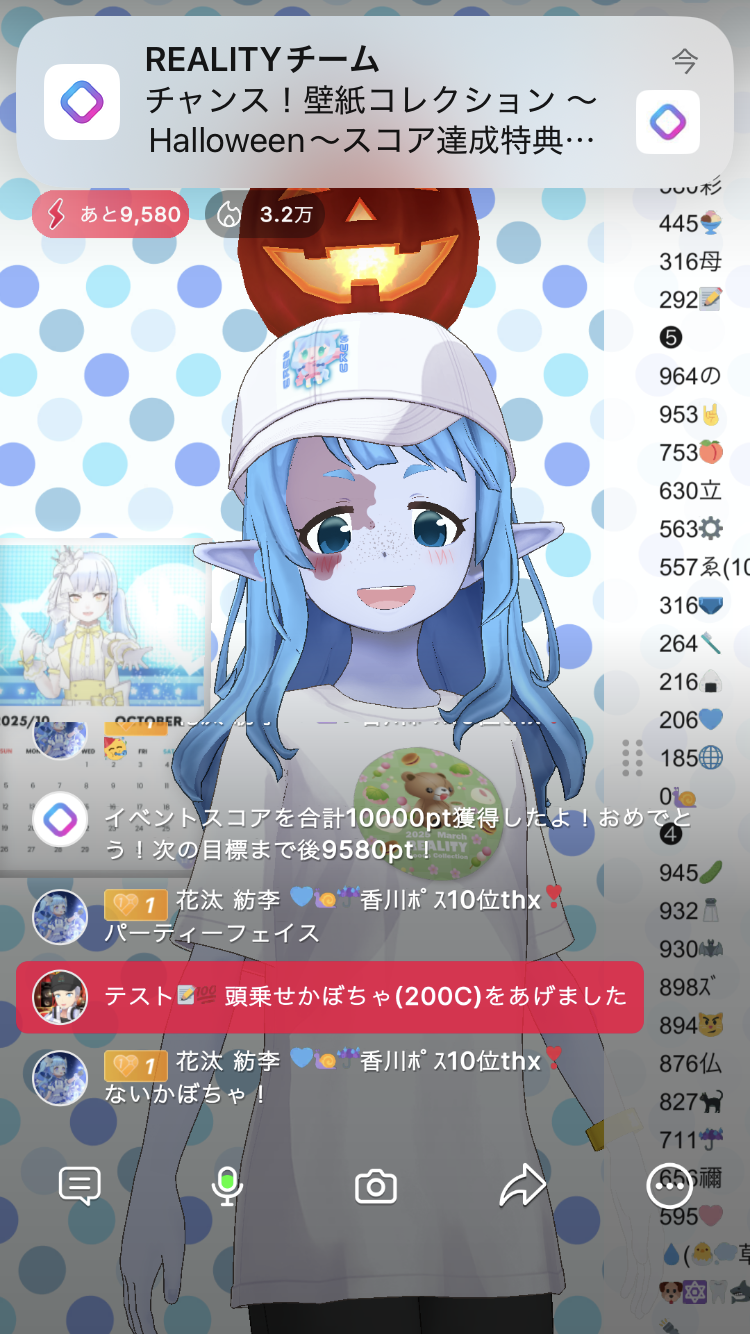
Task: Share this live stream
Action: point(522,1187)
